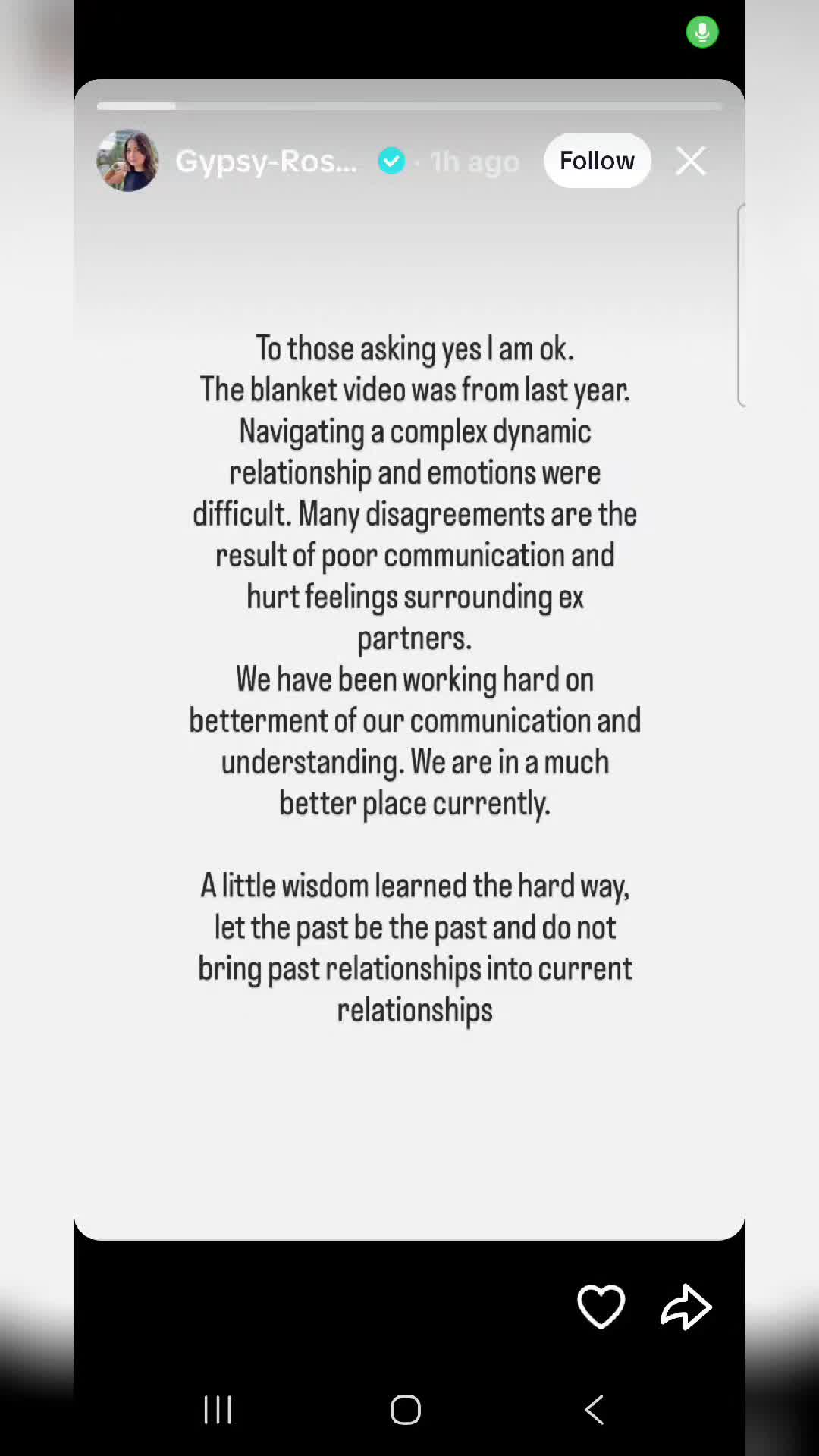This screenshot has height=1456, width=819.
Task: Open the Gypsy-Ros... username link
Action: coord(266,162)
